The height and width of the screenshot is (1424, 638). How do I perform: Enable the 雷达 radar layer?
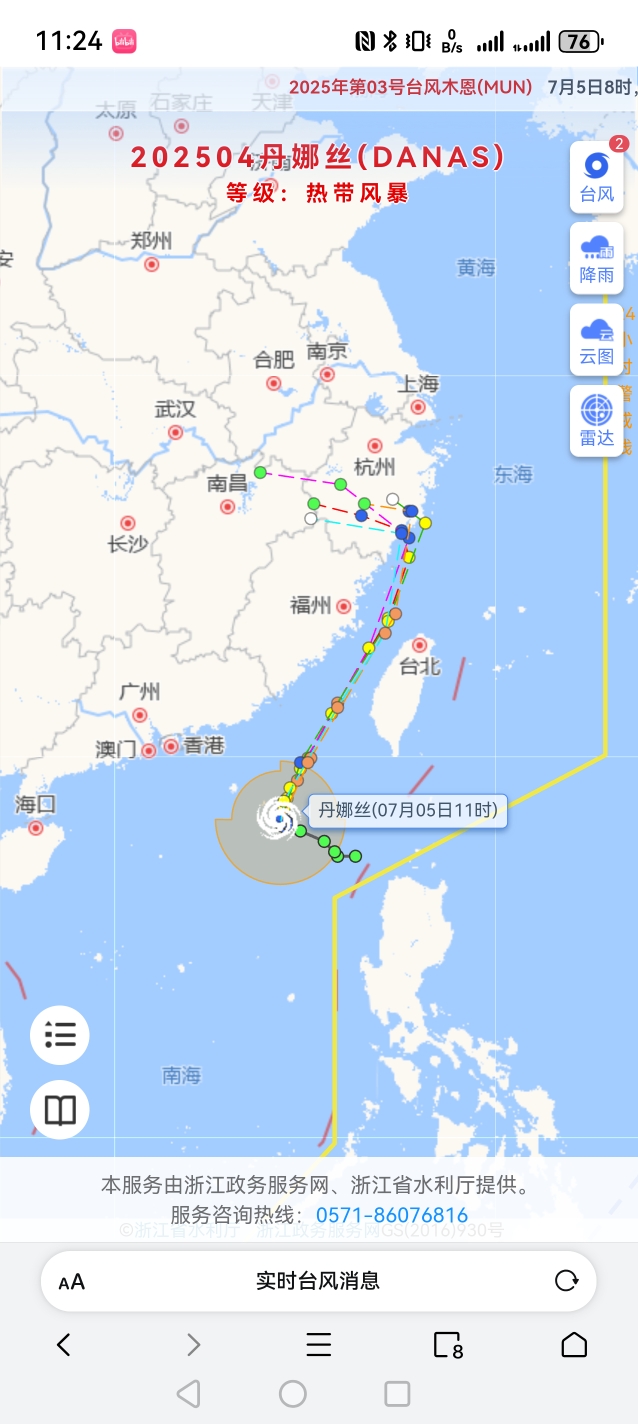[x=597, y=421]
